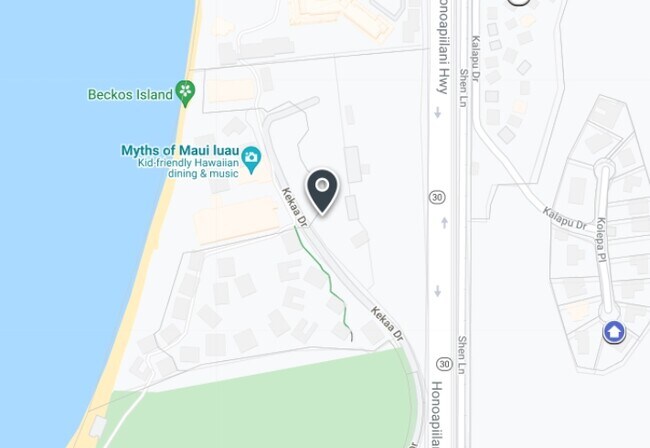
Task: Tap the Beckos Island place marker
Action: [x=185, y=93]
